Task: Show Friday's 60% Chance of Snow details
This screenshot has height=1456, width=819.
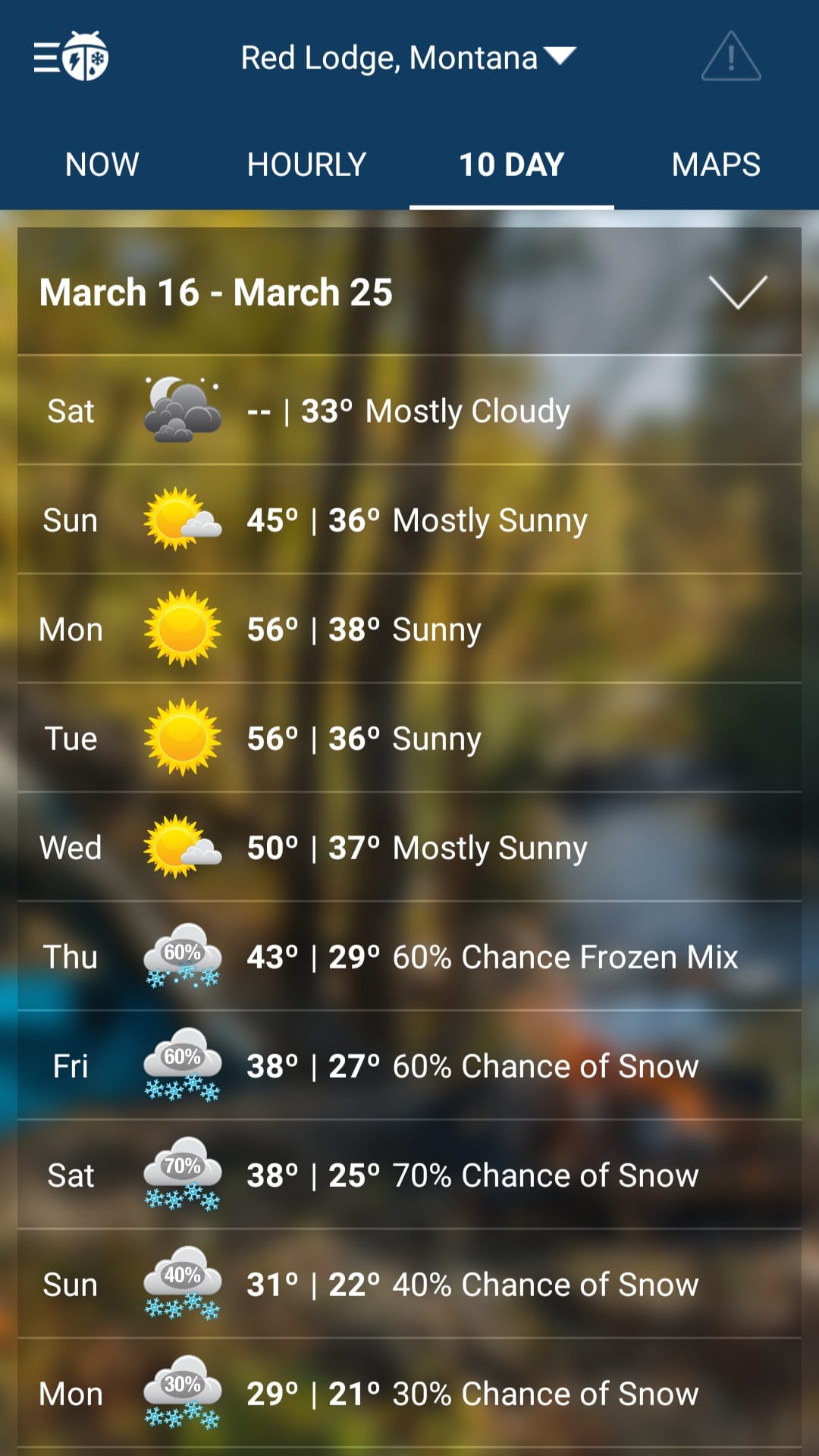Action: click(409, 1066)
